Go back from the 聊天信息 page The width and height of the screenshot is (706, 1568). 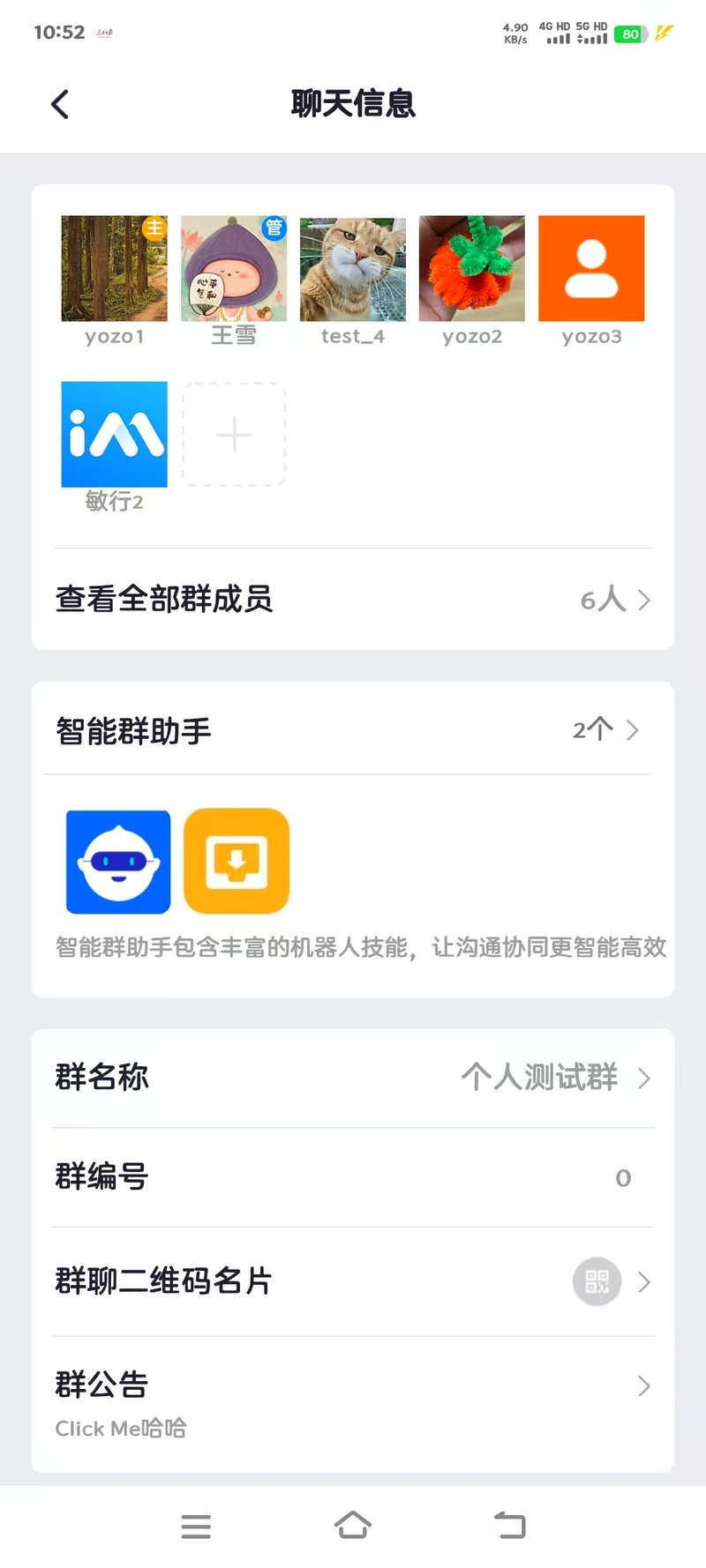click(x=60, y=105)
